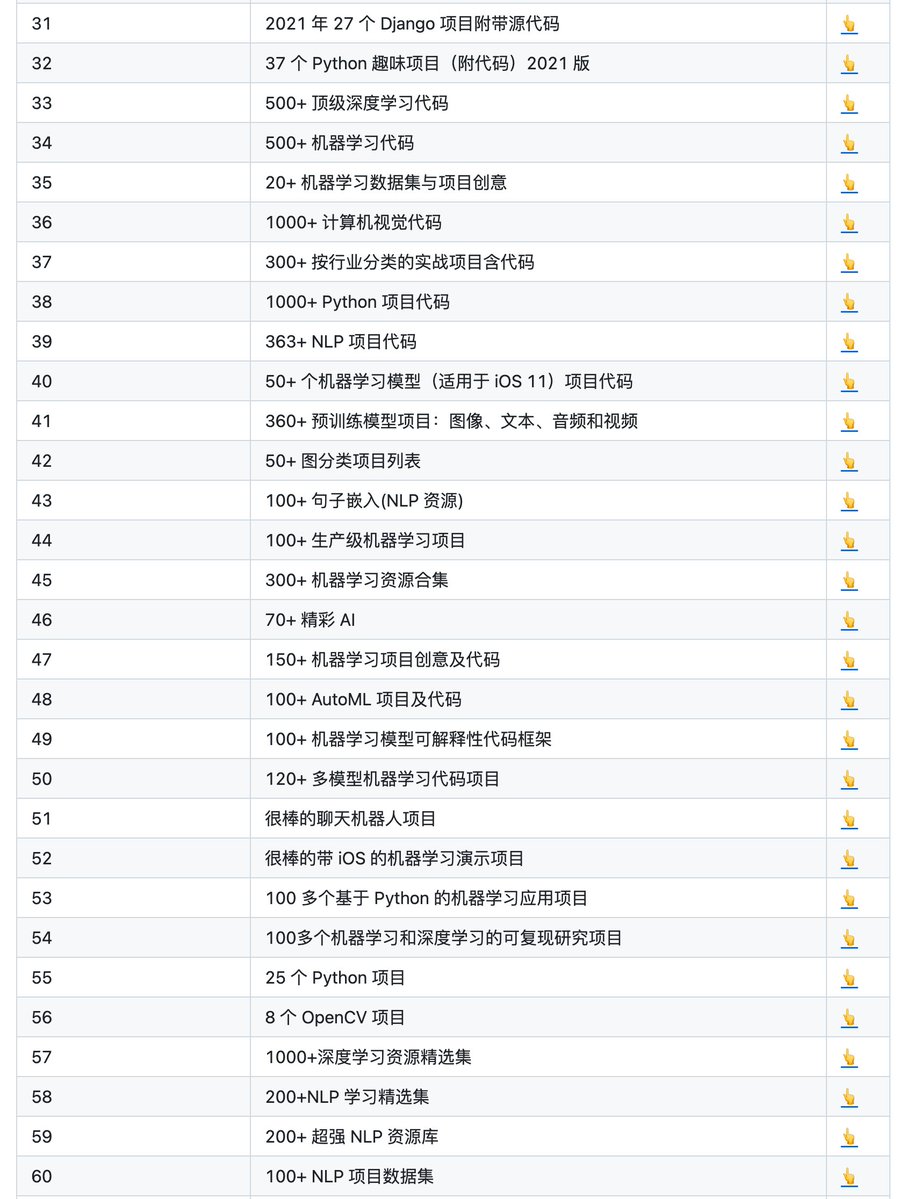Screen dimensions: 906x1199
Task: Tap the link for 8 个 OpenCV 项目
Action: point(849,1019)
